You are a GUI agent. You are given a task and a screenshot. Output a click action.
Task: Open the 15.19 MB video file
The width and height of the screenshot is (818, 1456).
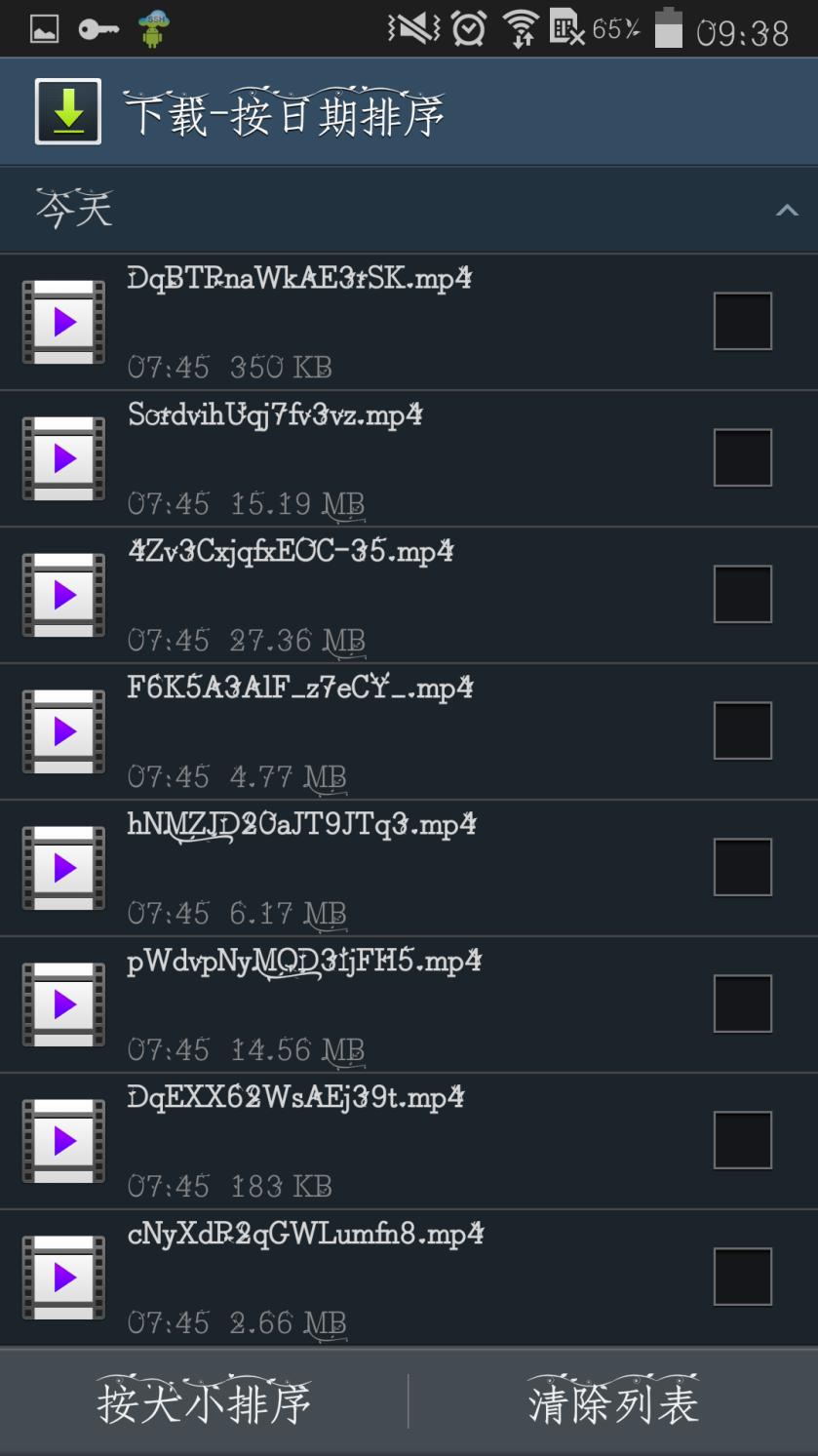(409, 458)
